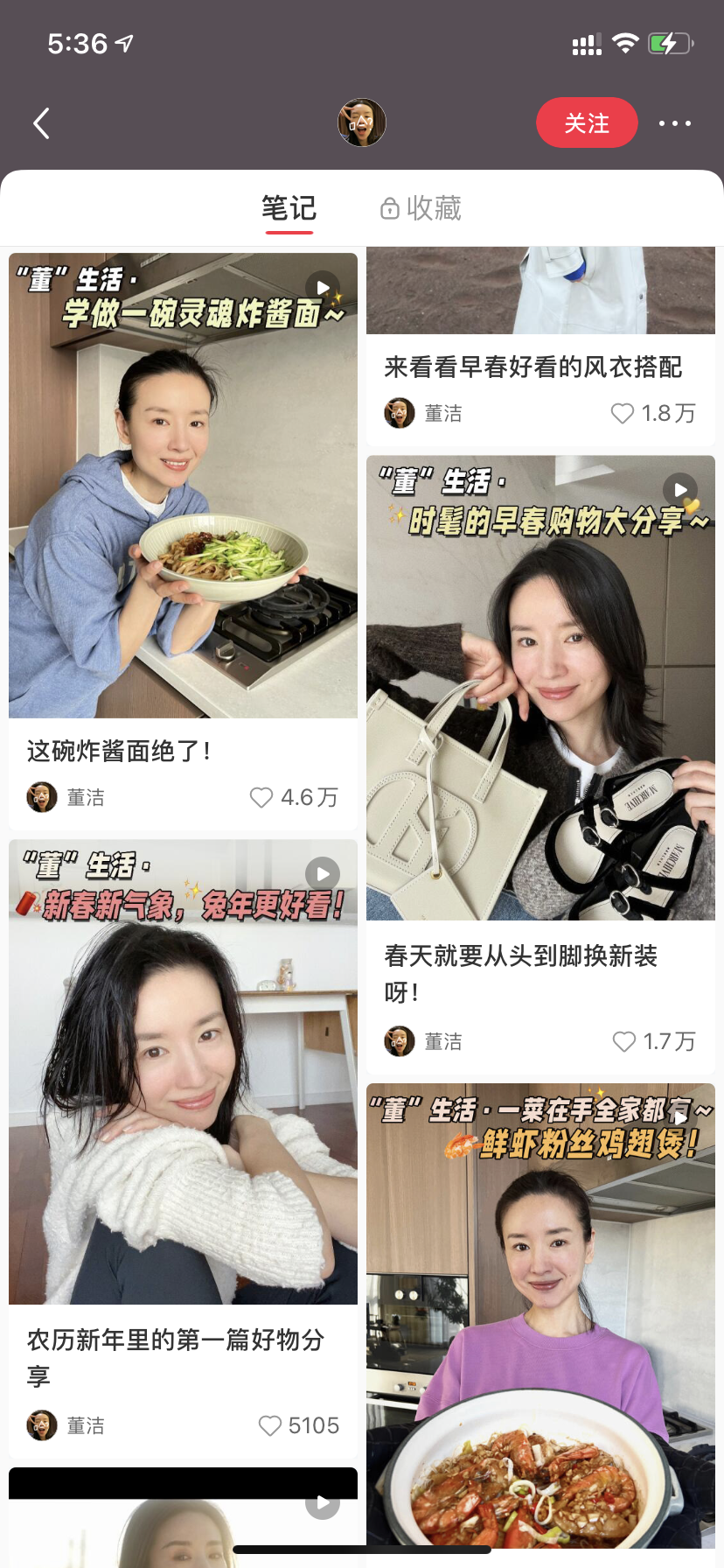Go back using the top-left arrow

41,123
